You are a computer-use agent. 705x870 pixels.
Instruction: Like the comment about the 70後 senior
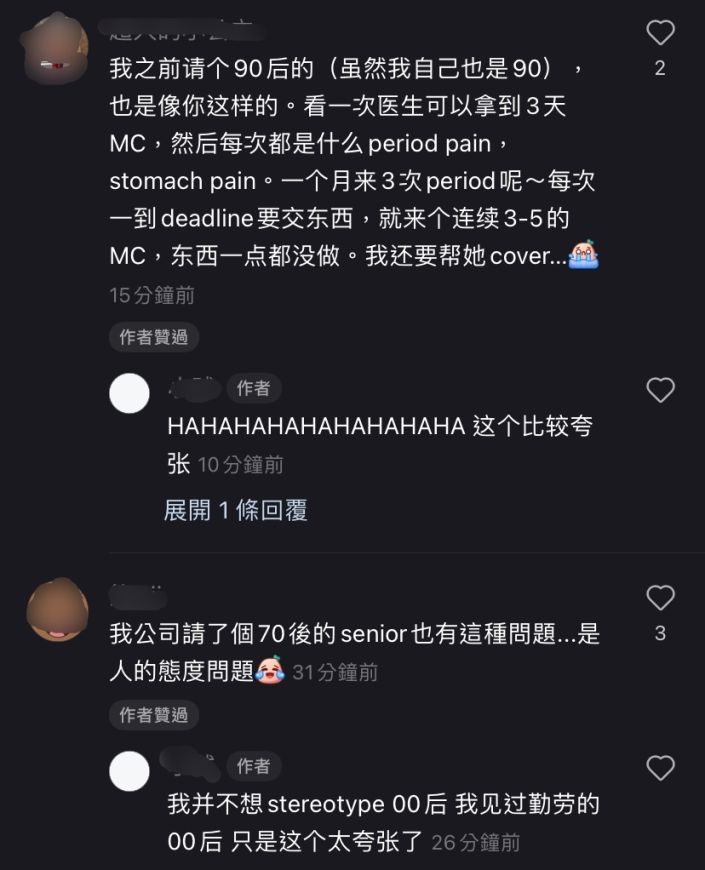(660, 598)
